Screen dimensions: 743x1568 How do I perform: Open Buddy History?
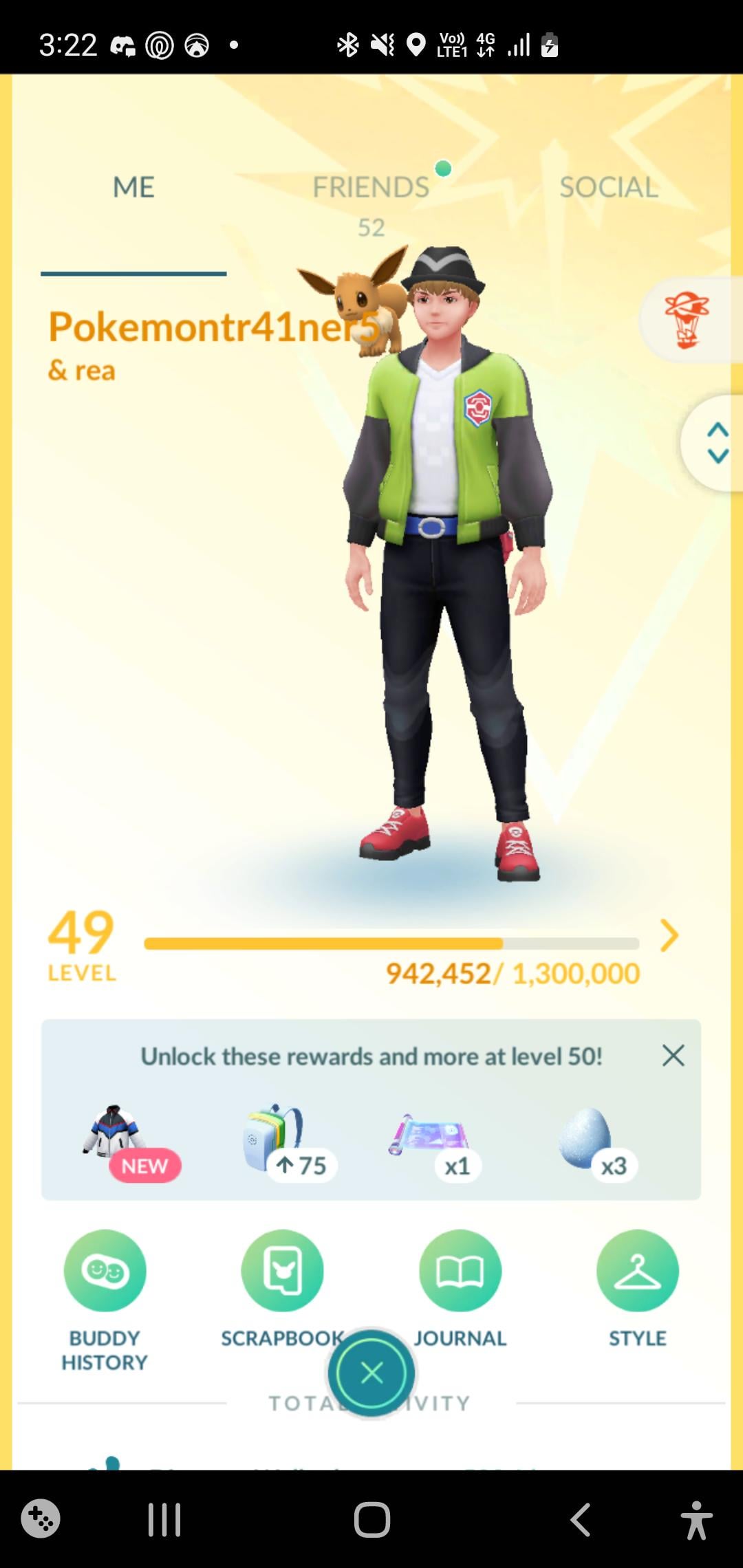pyautogui.click(x=105, y=1271)
